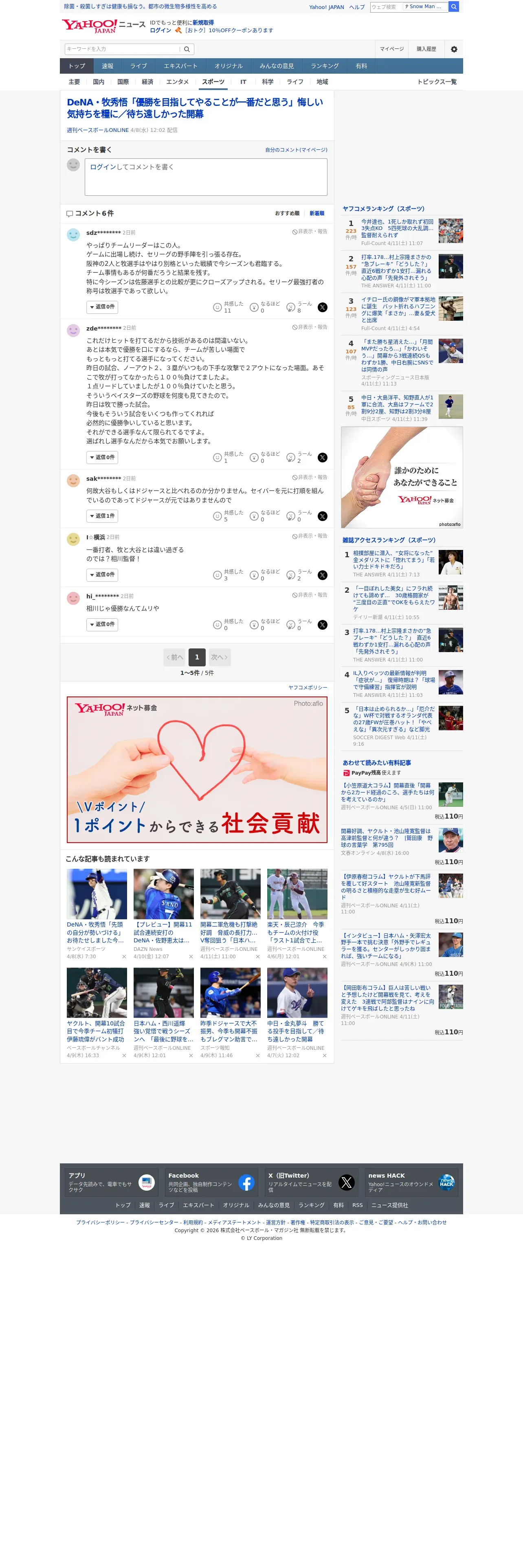Select the エンタメ category tab
Screen dimensions: 523x1568
click(177, 81)
